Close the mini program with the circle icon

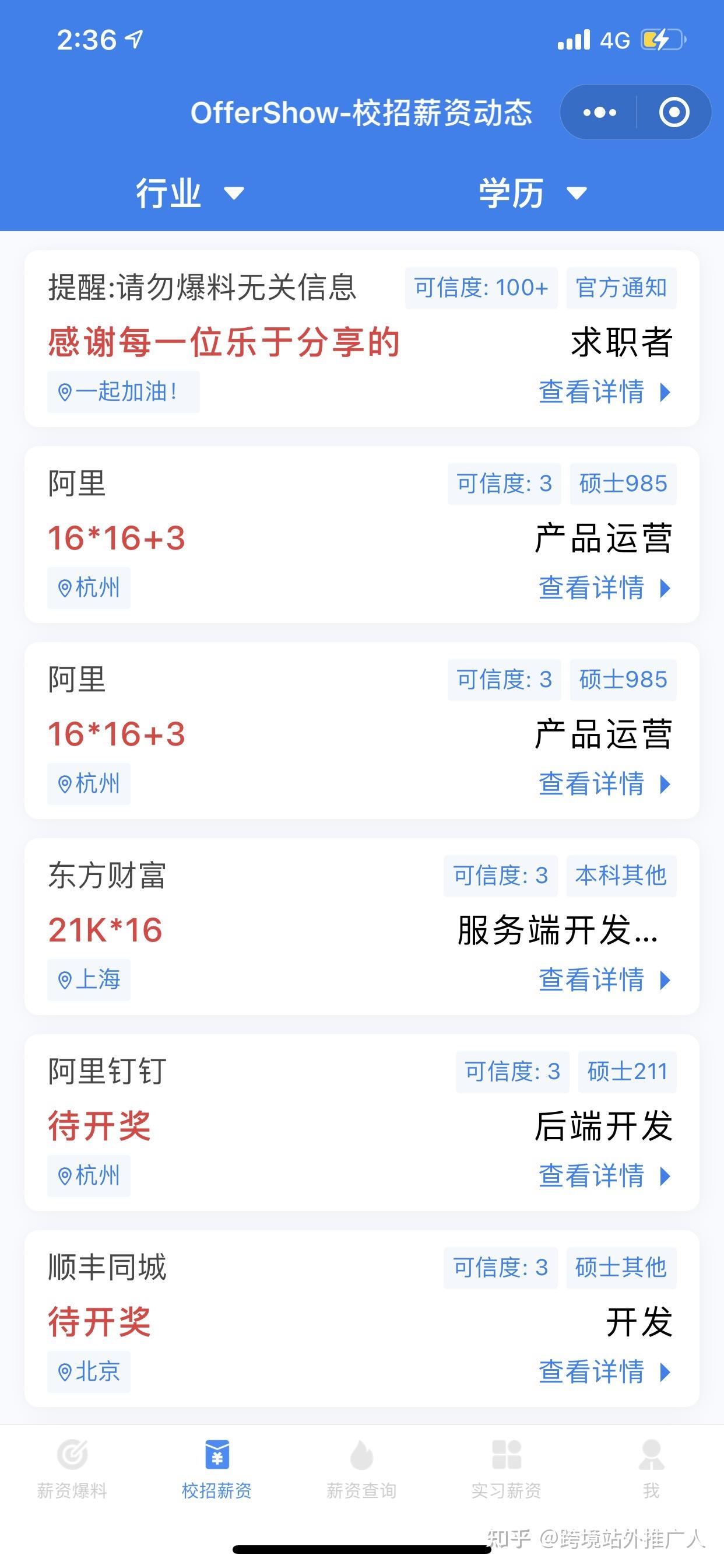(674, 113)
